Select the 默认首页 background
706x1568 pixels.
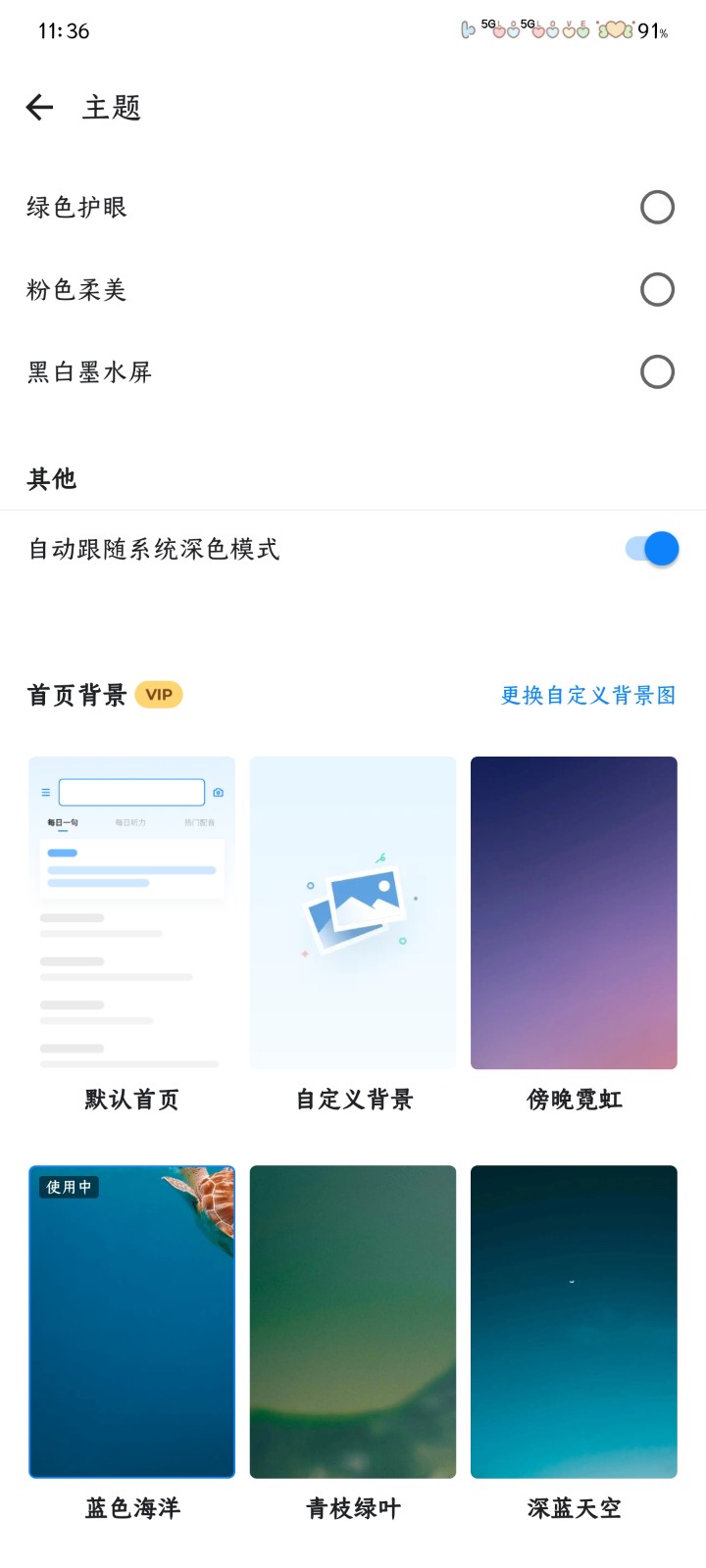point(131,912)
